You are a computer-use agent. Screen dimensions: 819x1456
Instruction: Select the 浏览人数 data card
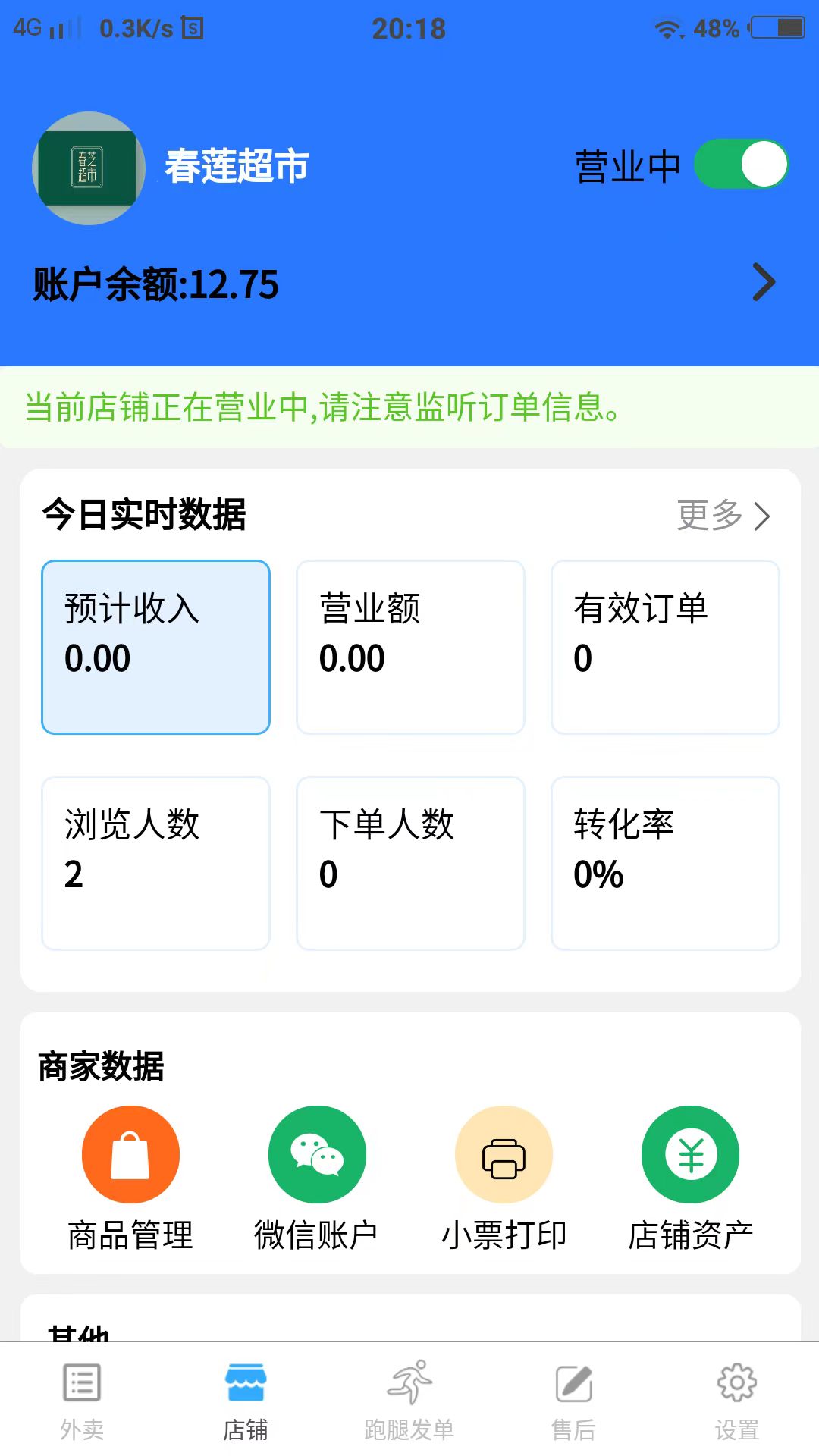tap(155, 863)
